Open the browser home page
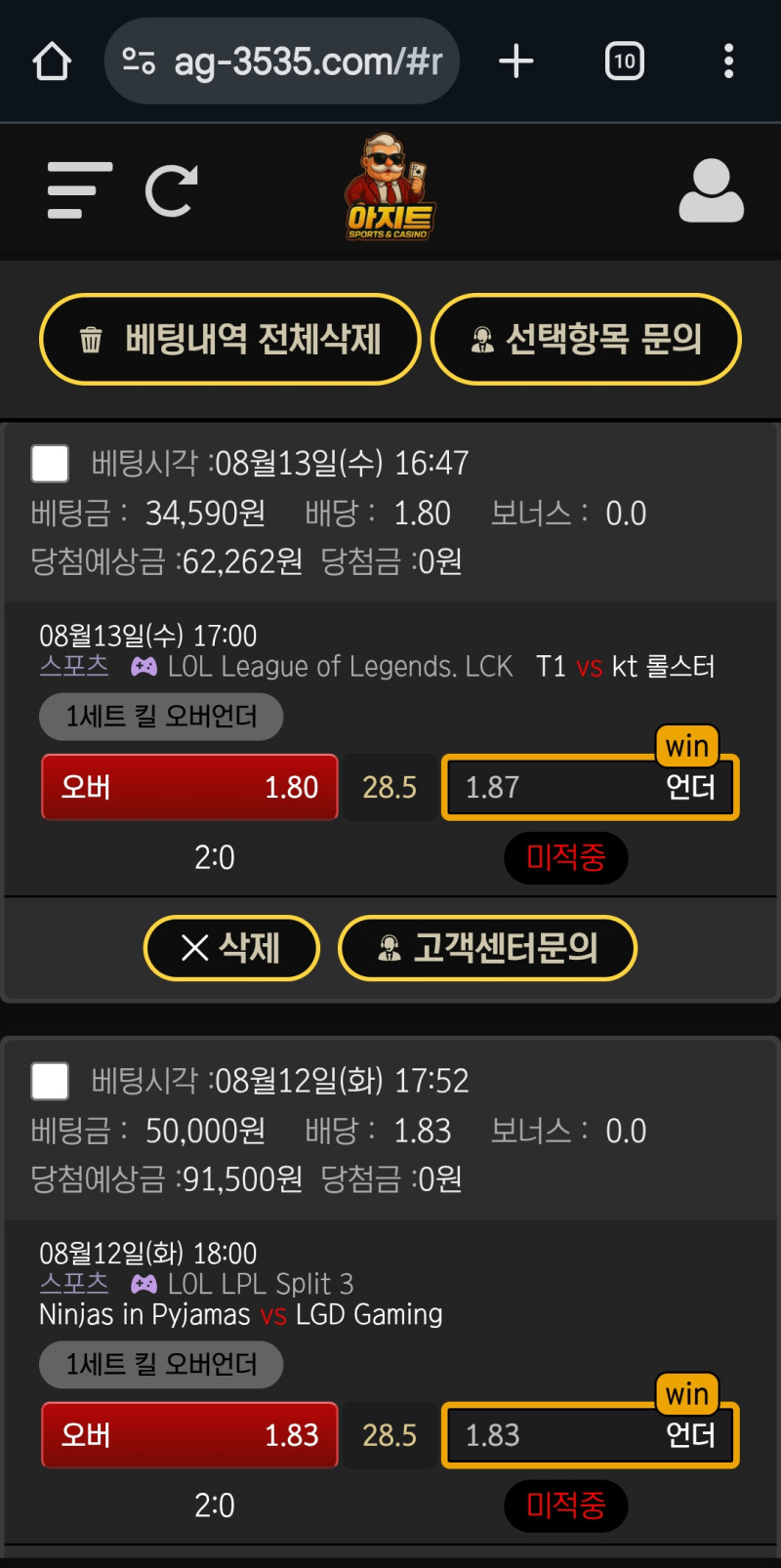Viewport: 781px width, 1568px height. pyautogui.click(x=52, y=62)
